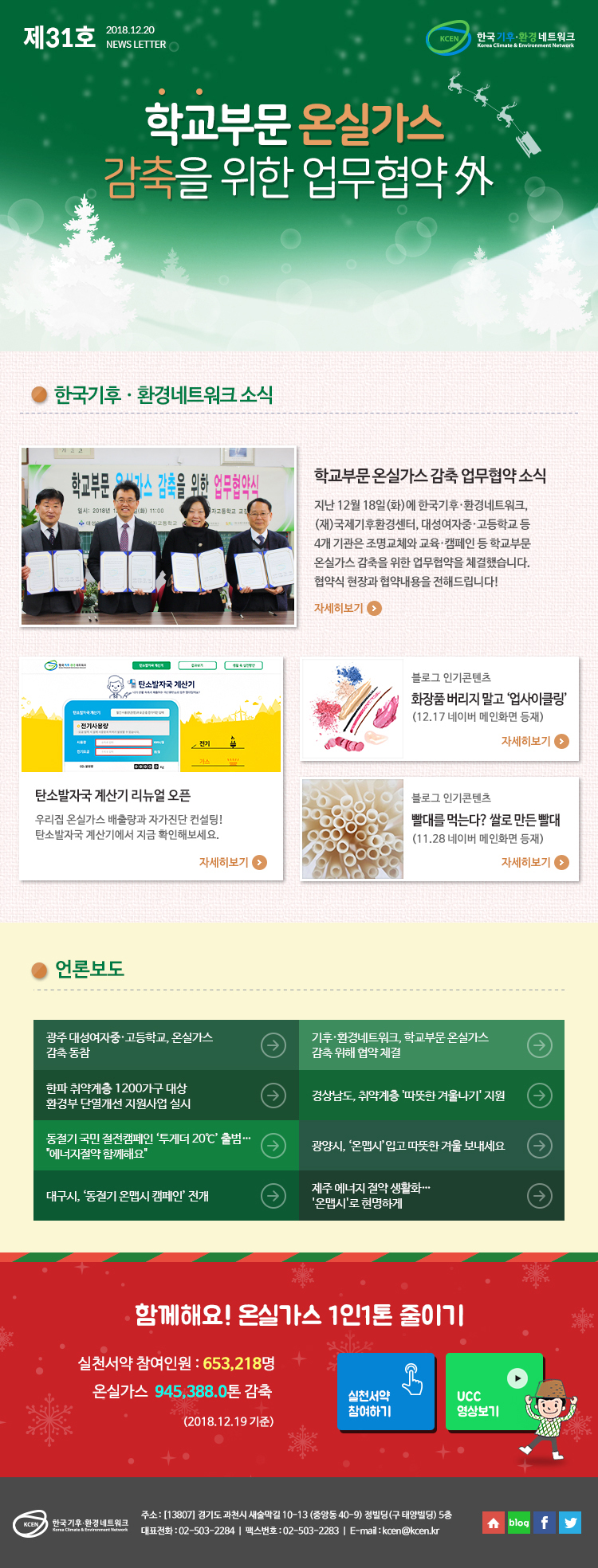Open 자세히보기 for 쌀로 만든 빨대 blog post
This screenshot has height=1568, width=598.
pos(534,862)
